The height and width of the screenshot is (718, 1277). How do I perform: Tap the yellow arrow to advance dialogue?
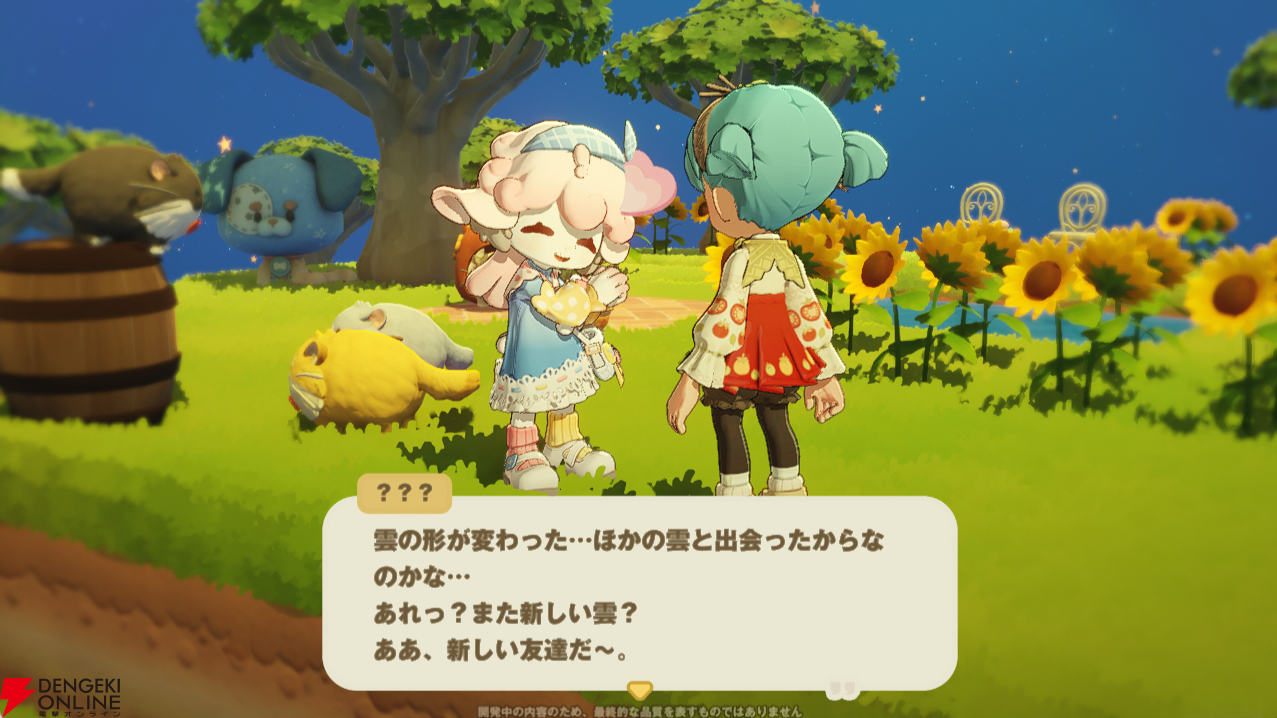tap(639, 689)
